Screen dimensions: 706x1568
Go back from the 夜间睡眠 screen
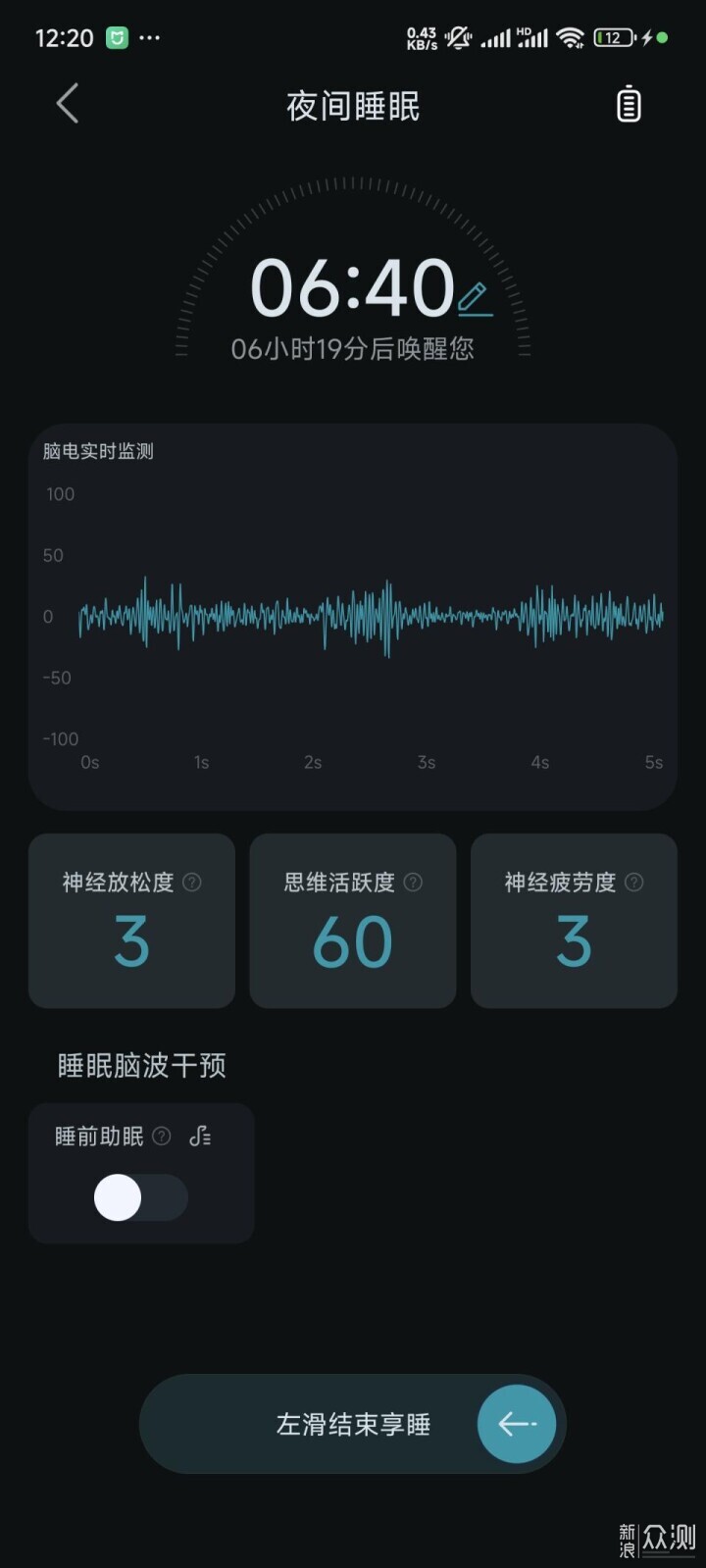[x=67, y=104]
